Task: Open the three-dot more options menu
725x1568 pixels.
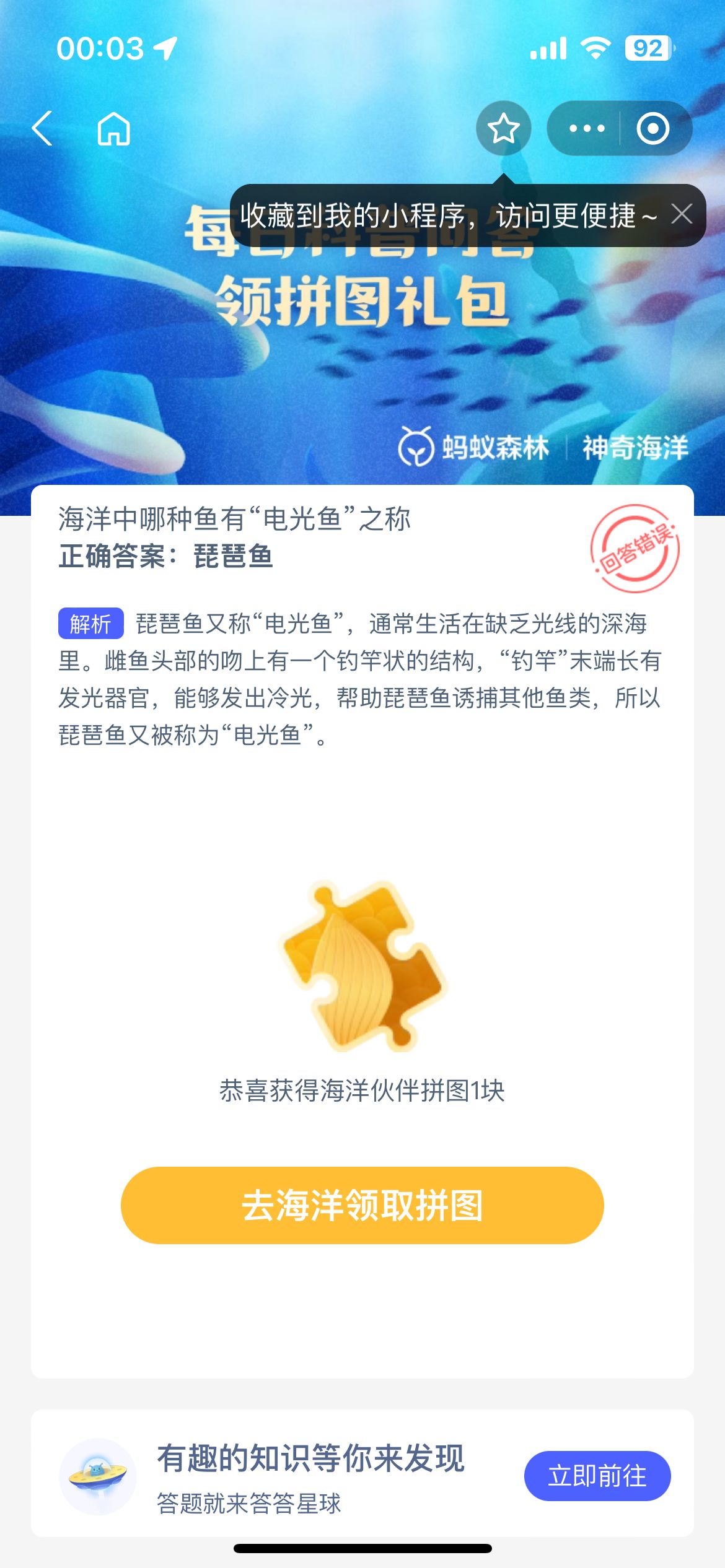Action: point(586,129)
